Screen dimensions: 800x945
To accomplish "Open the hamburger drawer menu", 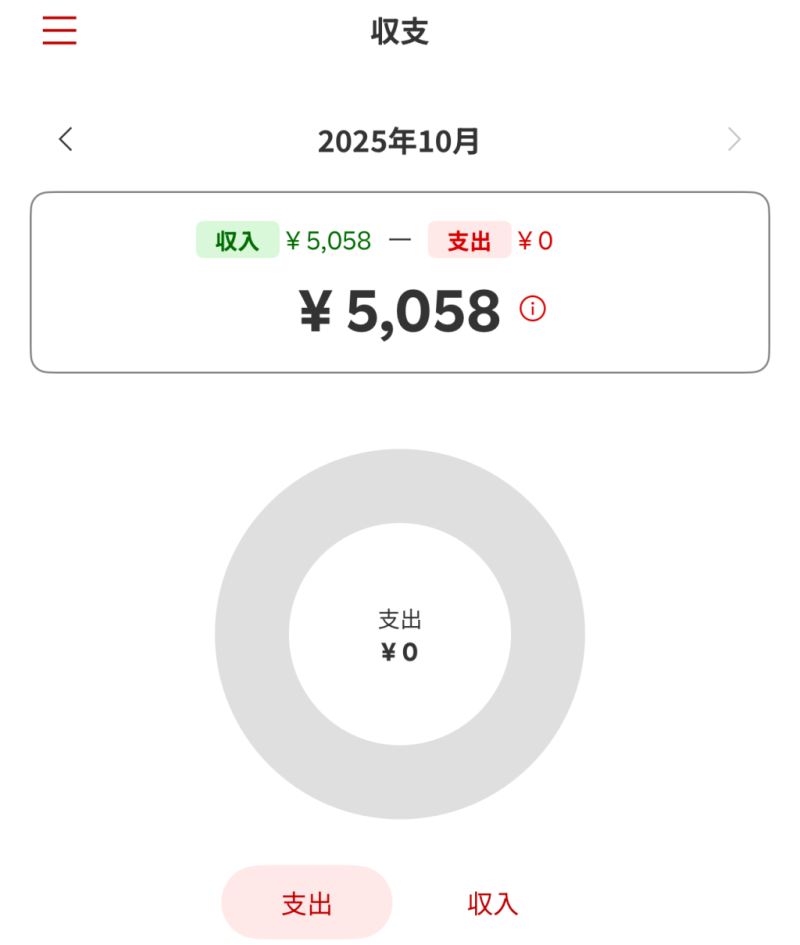I will 59,31.
